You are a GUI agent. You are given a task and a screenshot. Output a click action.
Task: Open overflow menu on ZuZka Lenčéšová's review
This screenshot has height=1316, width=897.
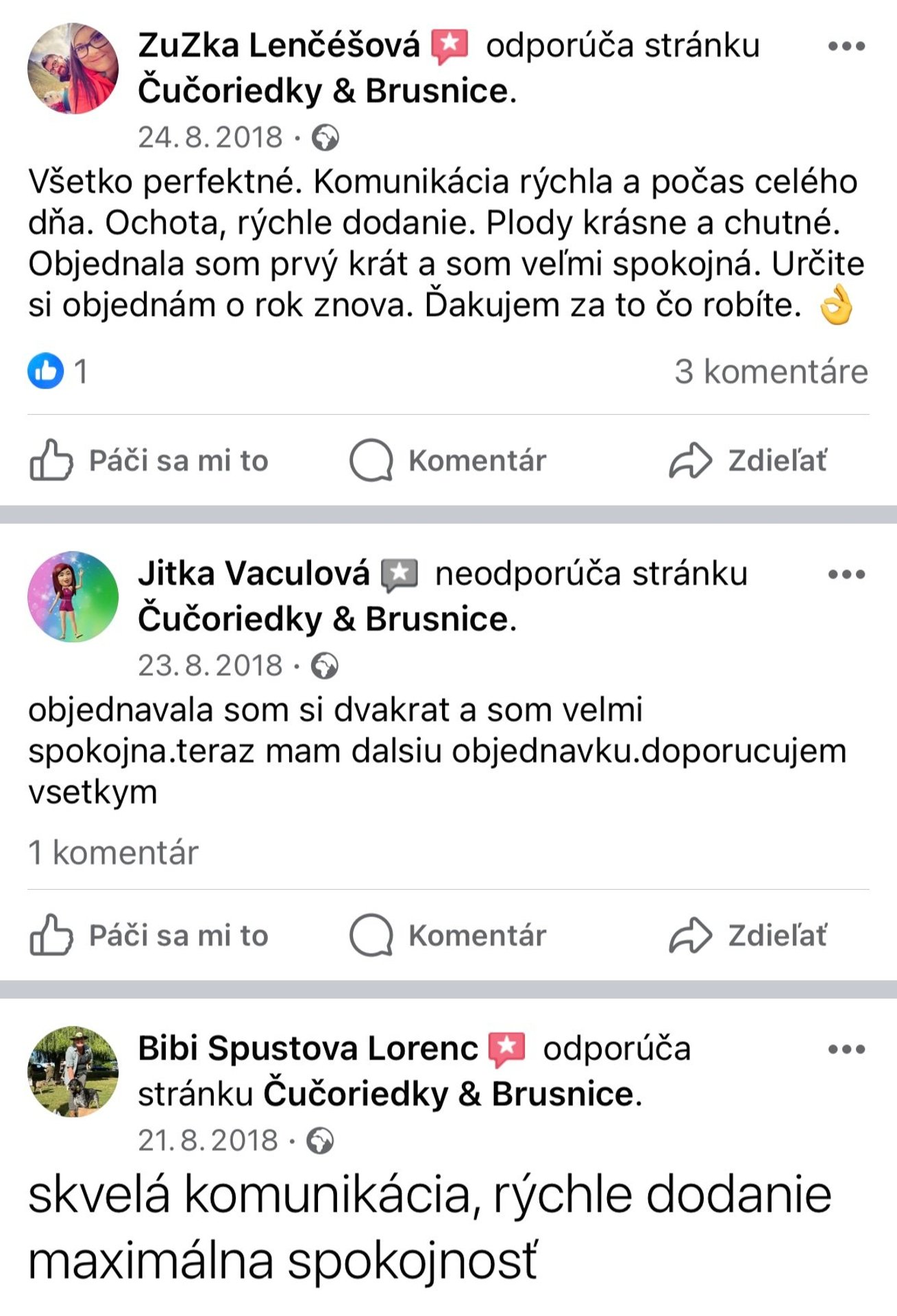(846, 47)
